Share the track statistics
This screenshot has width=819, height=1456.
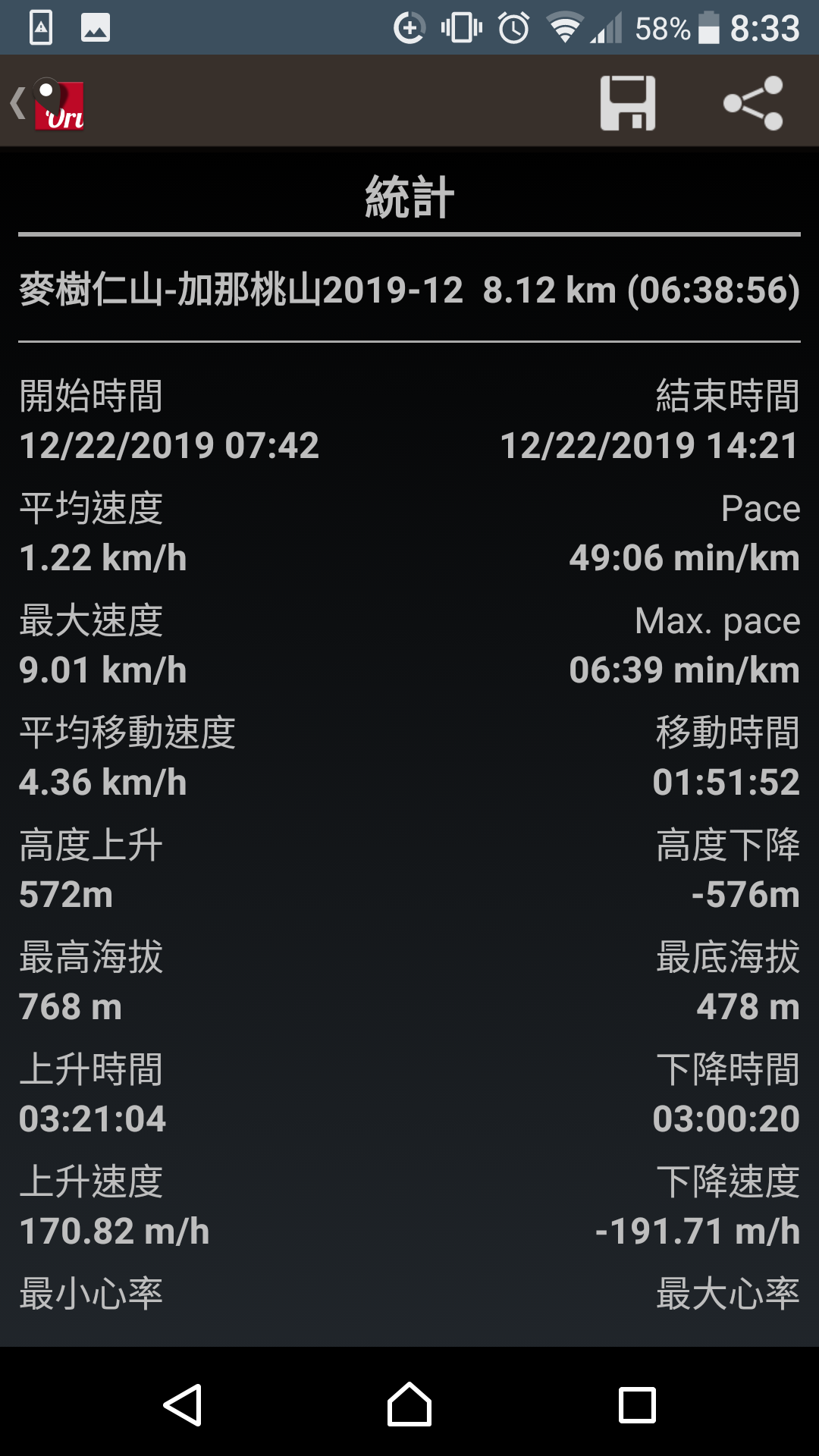753,103
